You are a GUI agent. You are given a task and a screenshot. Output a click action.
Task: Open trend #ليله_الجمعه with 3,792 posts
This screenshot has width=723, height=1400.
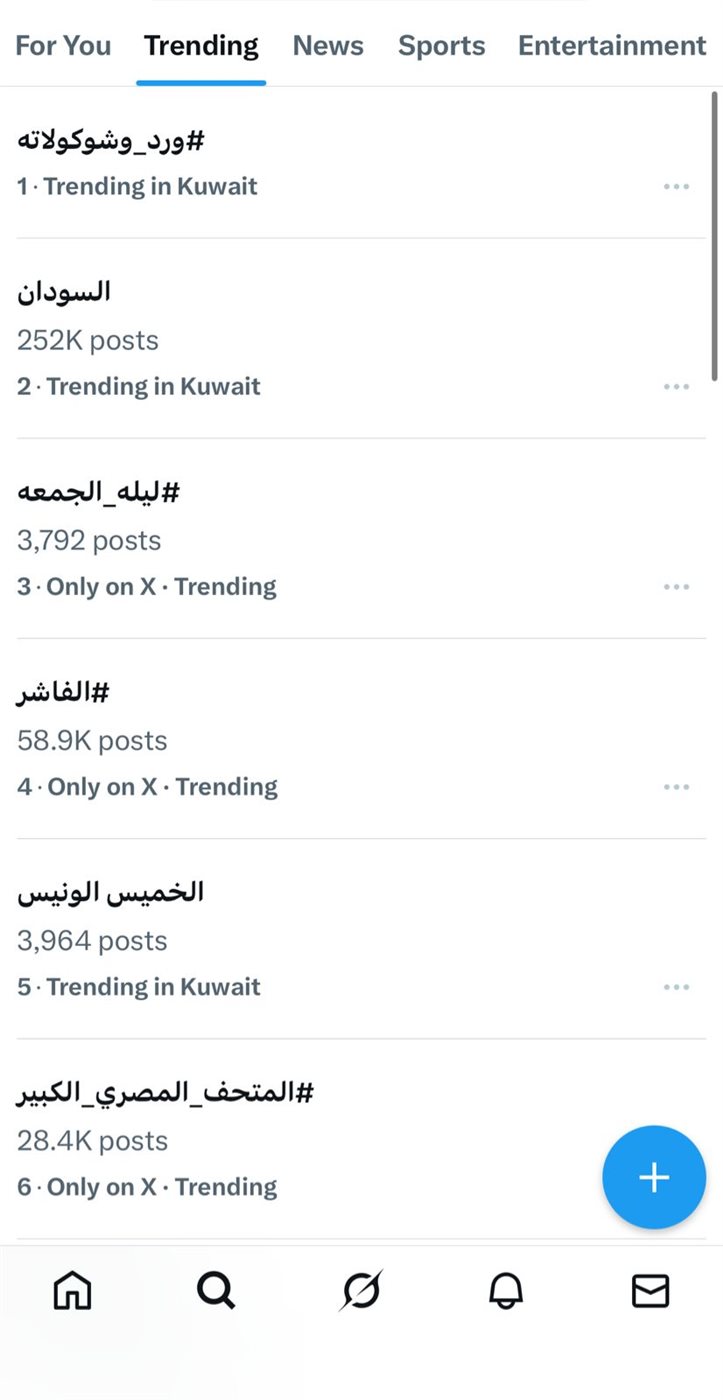(98, 492)
